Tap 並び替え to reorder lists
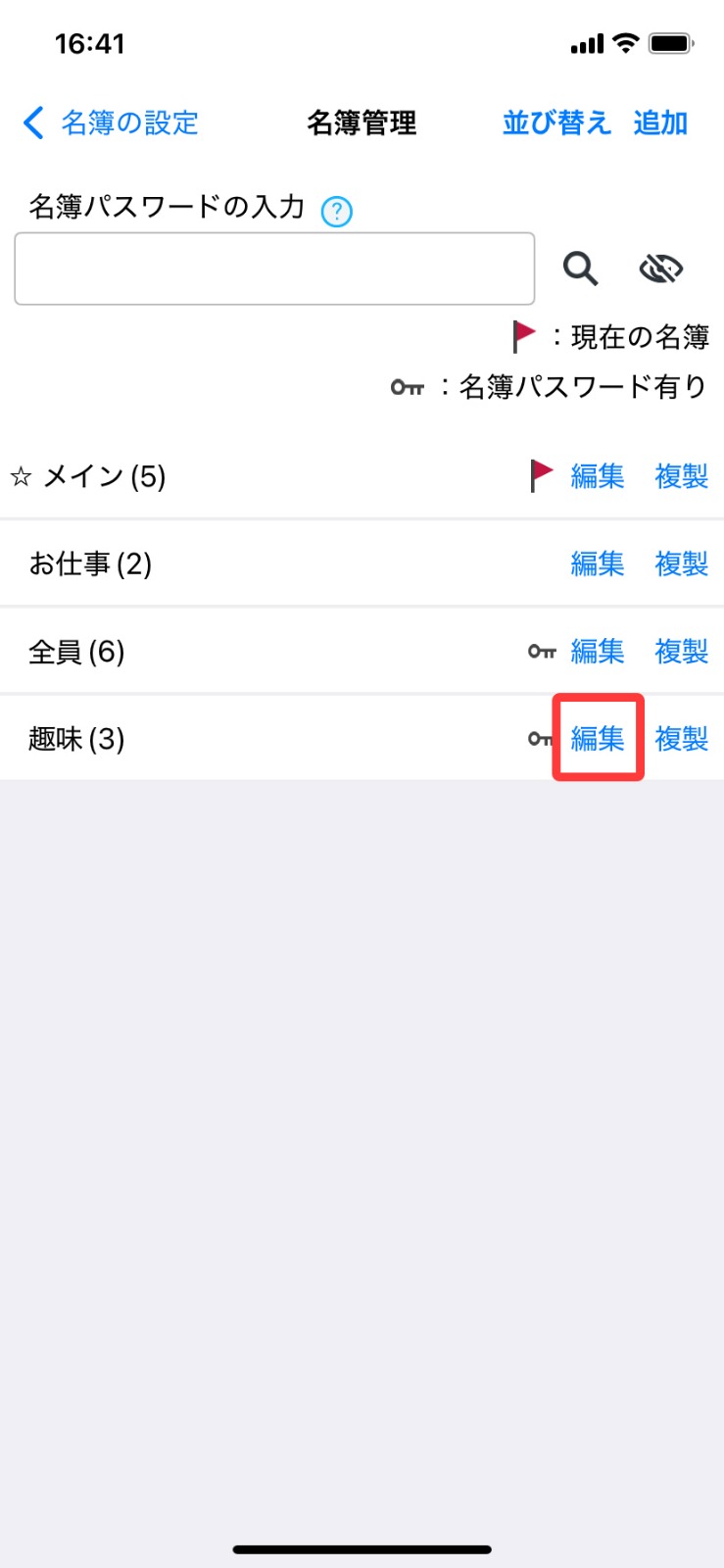 [556, 123]
